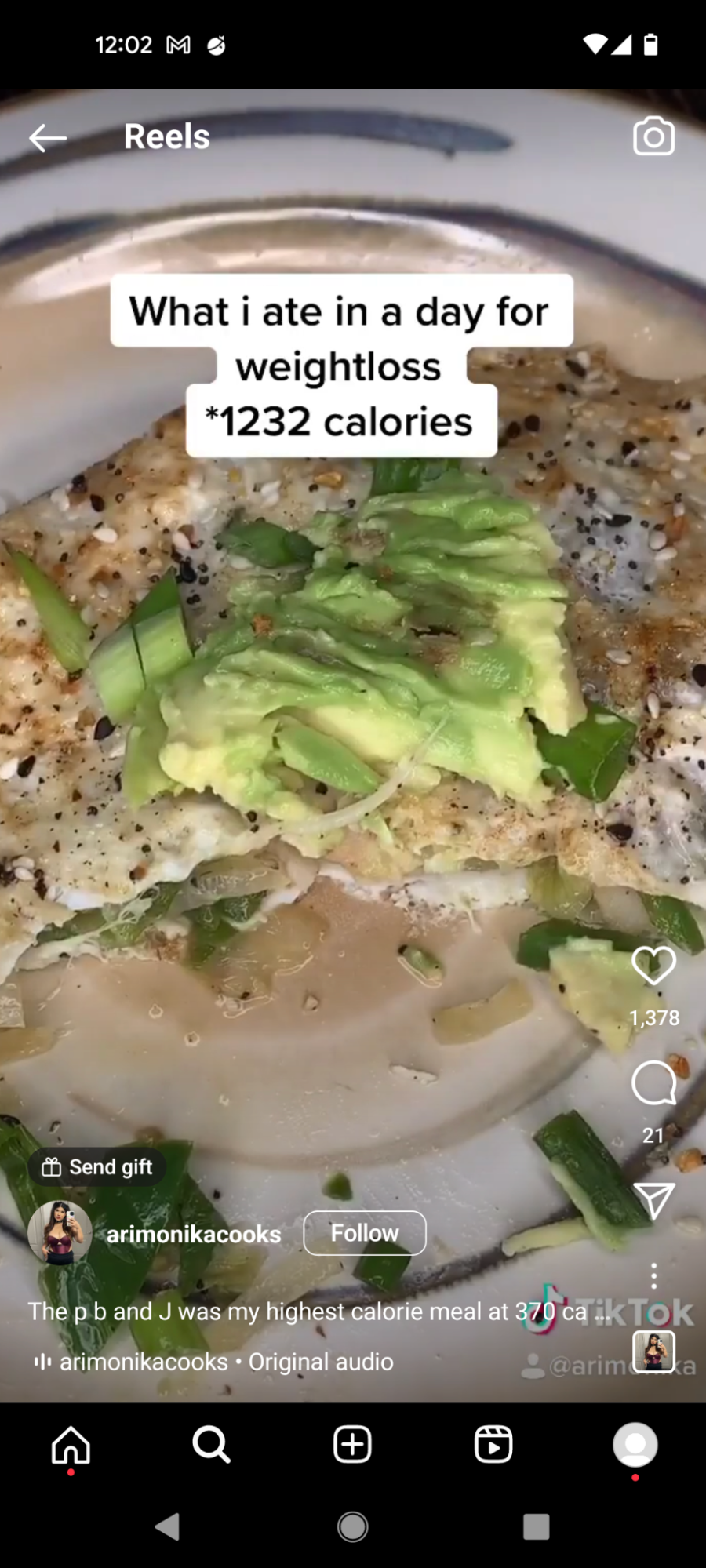The height and width of the screenshot is (1568, 706).
Task: Go to the Home feed tab
Action: 71,1445
